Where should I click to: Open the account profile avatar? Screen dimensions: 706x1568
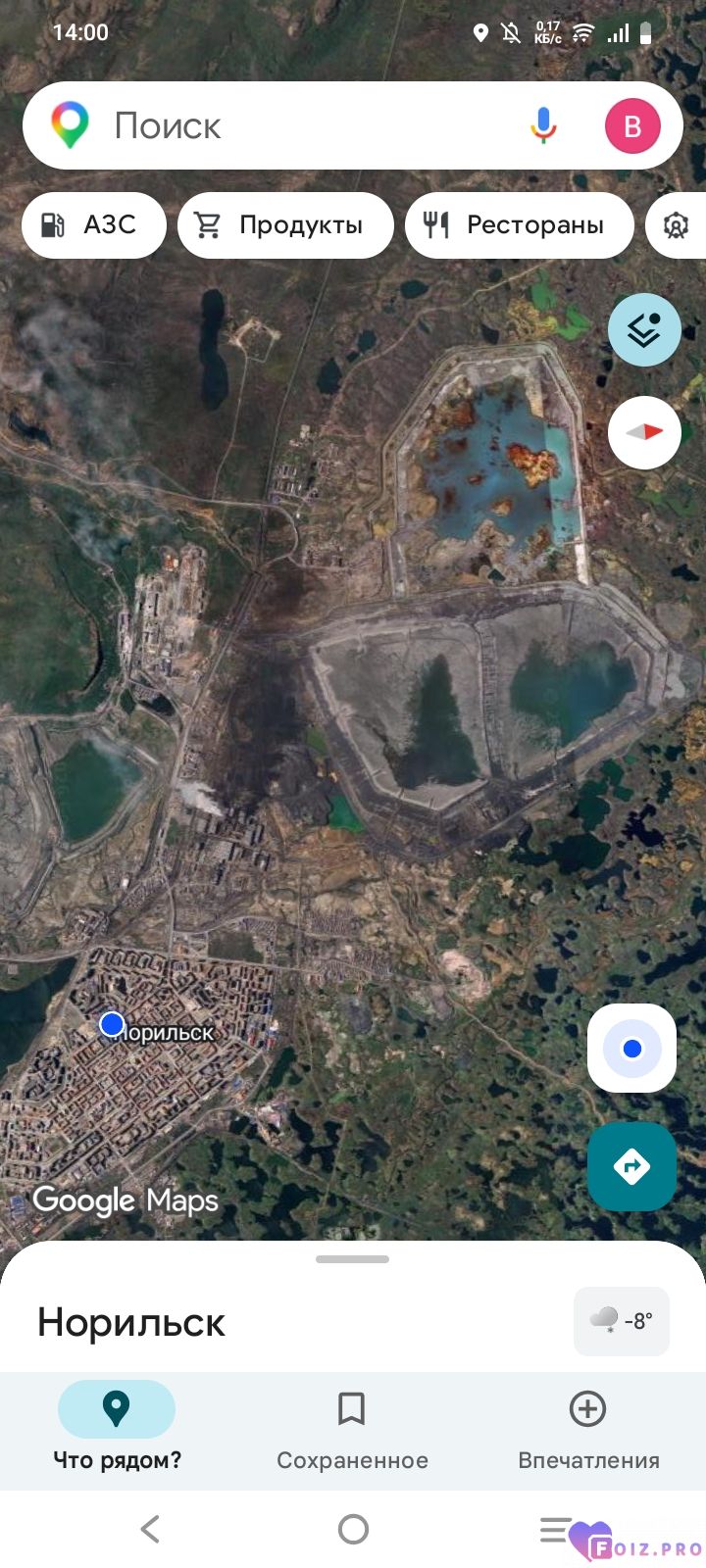click(x=632, y=126)
